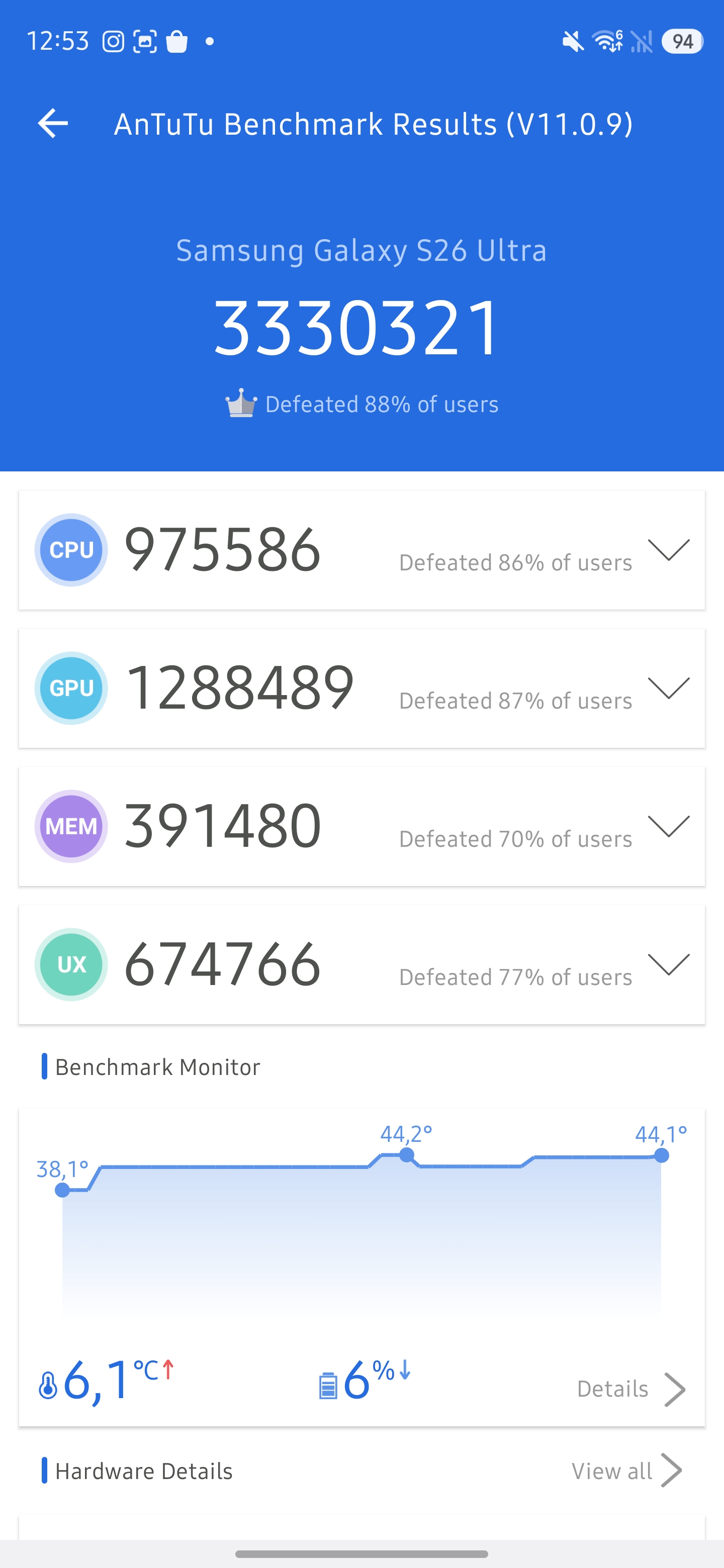The height and width of the screenshot is (1568, 724).
Task: Expand the CPU score details
Action: pos(668,550)
